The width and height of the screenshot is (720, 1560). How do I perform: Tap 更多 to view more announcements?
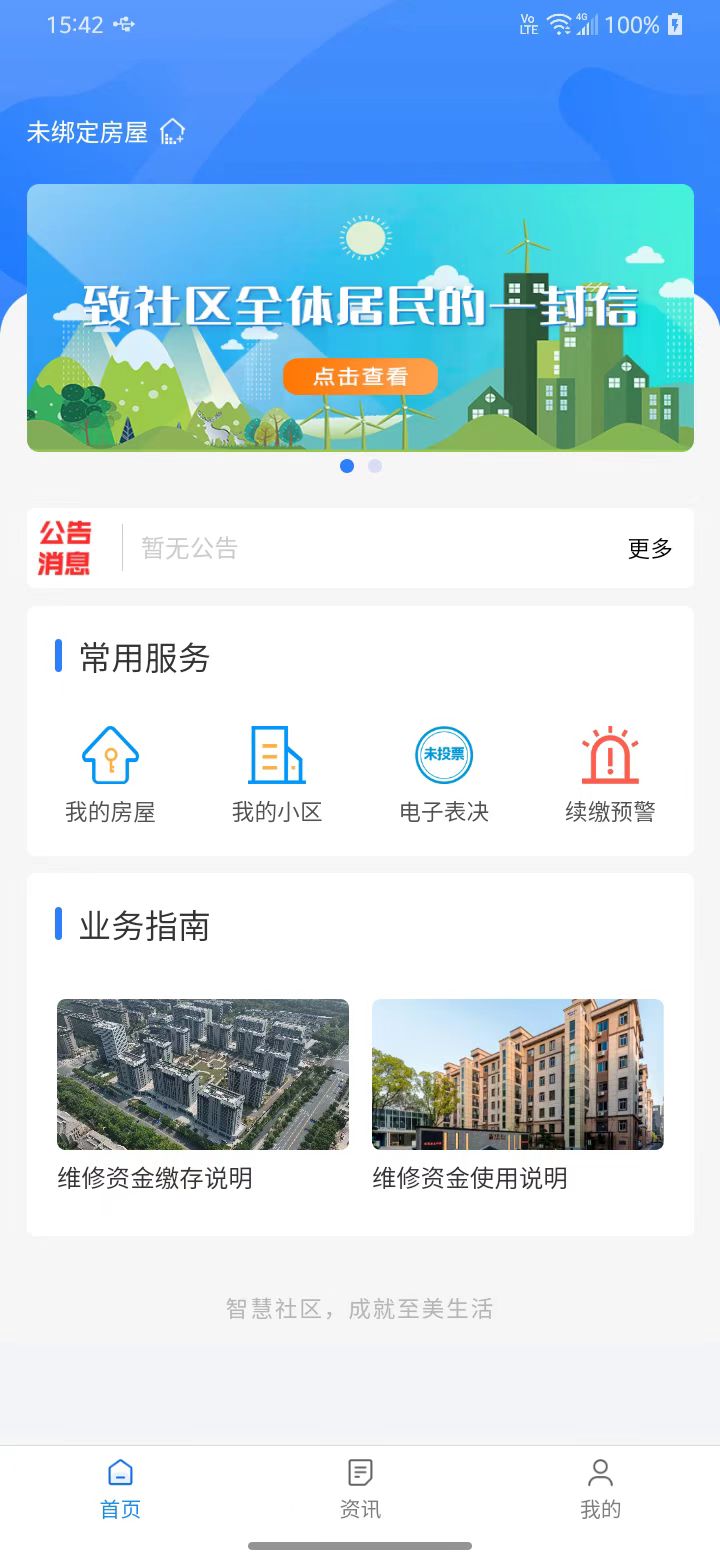click(650, 548)
